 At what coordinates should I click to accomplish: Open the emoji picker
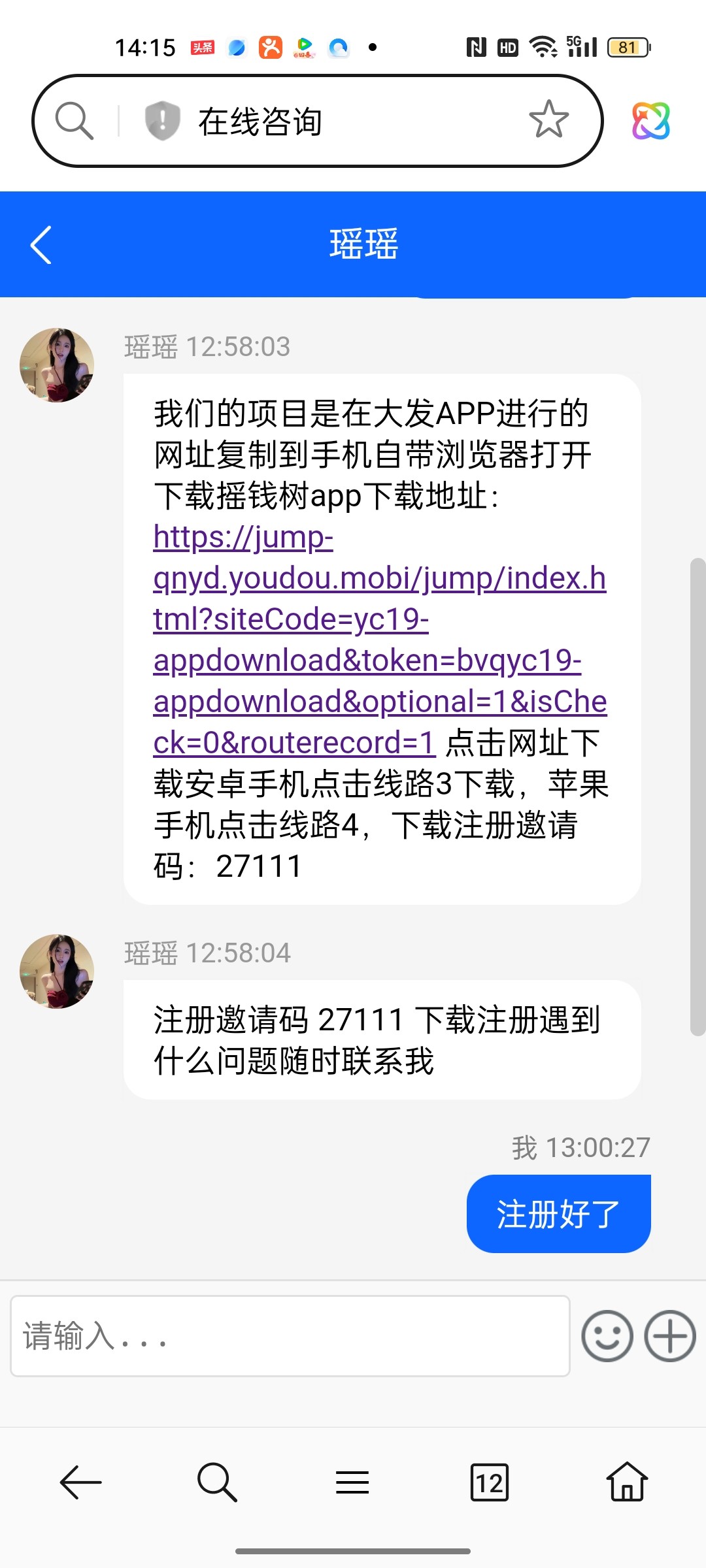click(x=607, y=1336)
